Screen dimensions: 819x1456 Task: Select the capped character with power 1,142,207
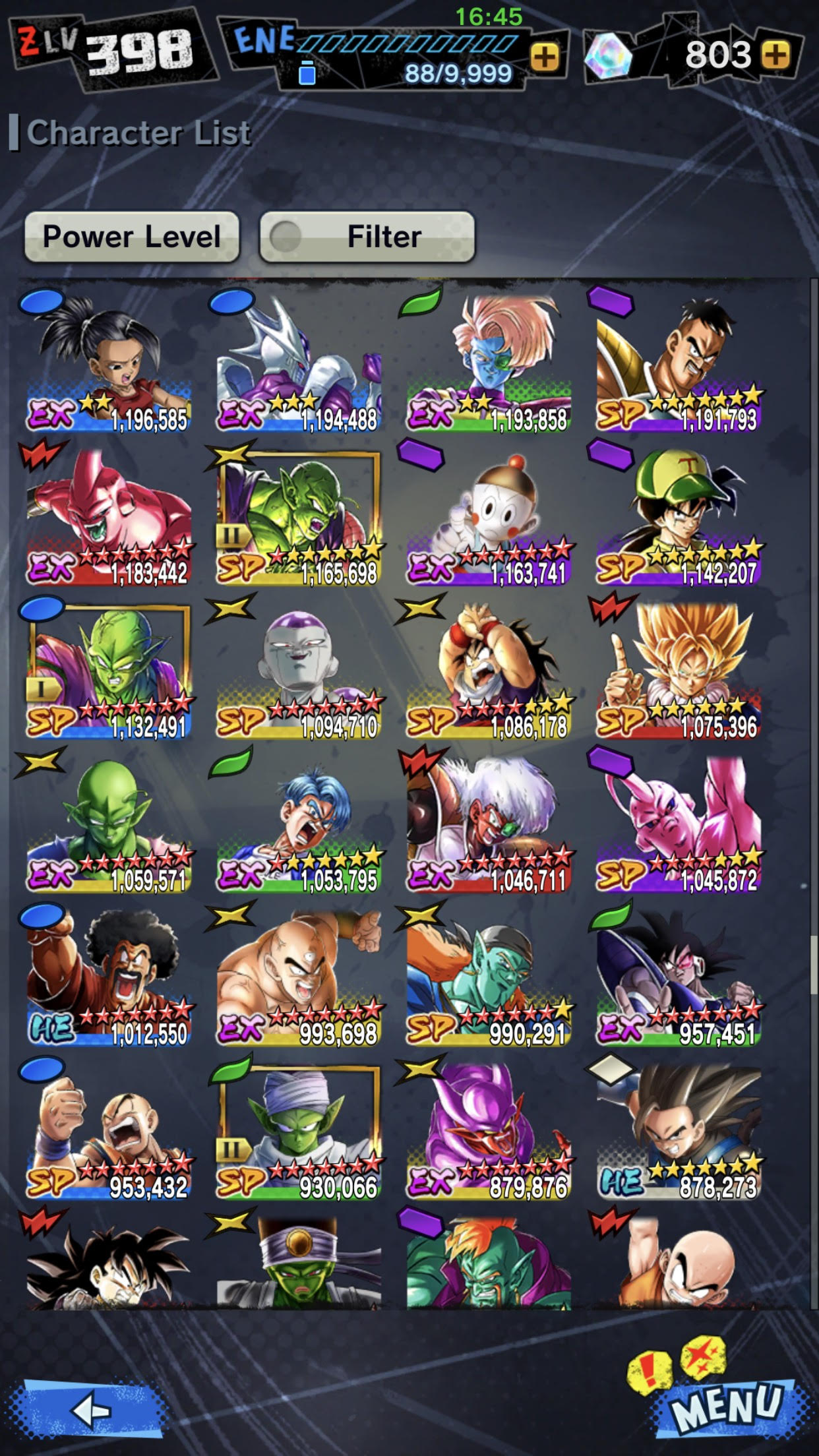click(679, 516)
